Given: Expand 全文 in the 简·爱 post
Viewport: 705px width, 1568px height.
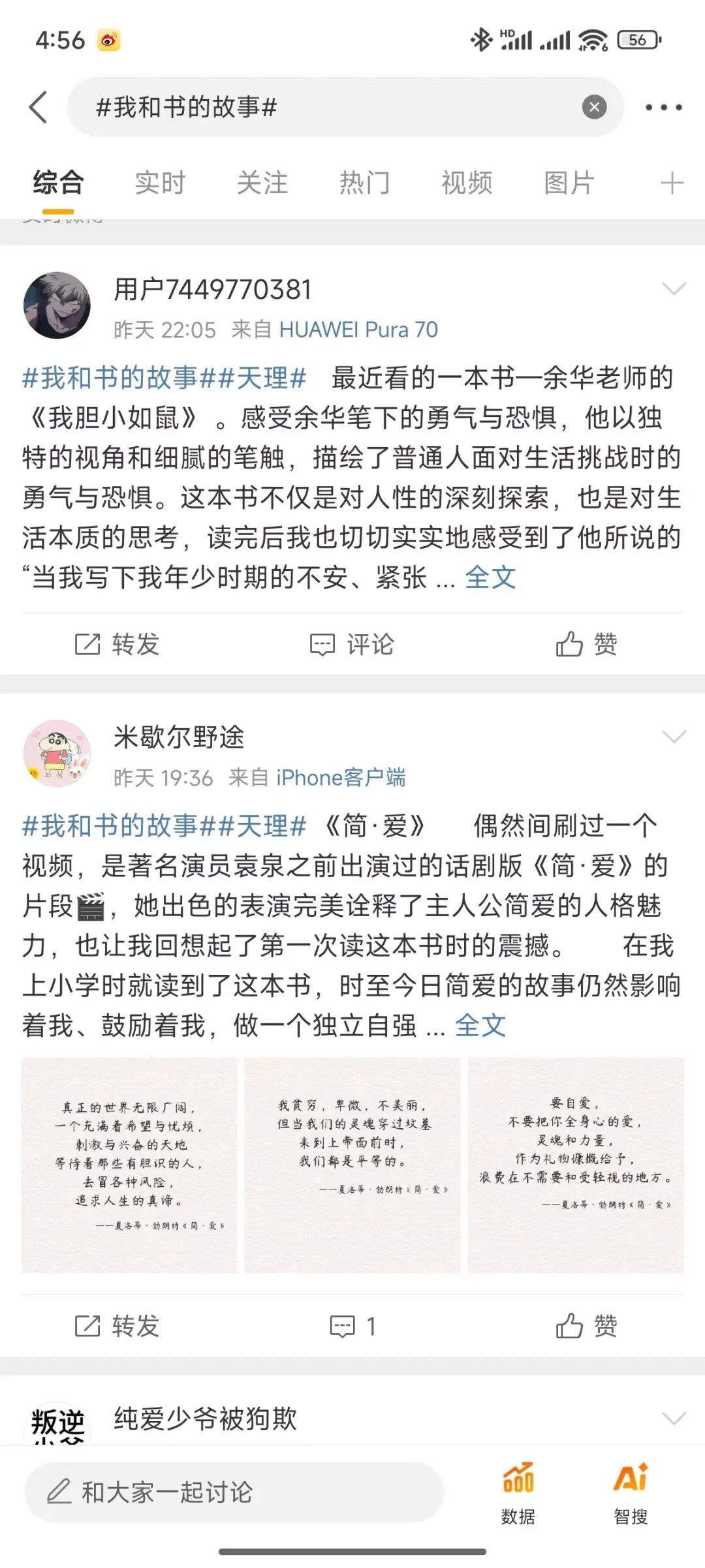Looking at the screenshot, I should [x=480, y=1026].
